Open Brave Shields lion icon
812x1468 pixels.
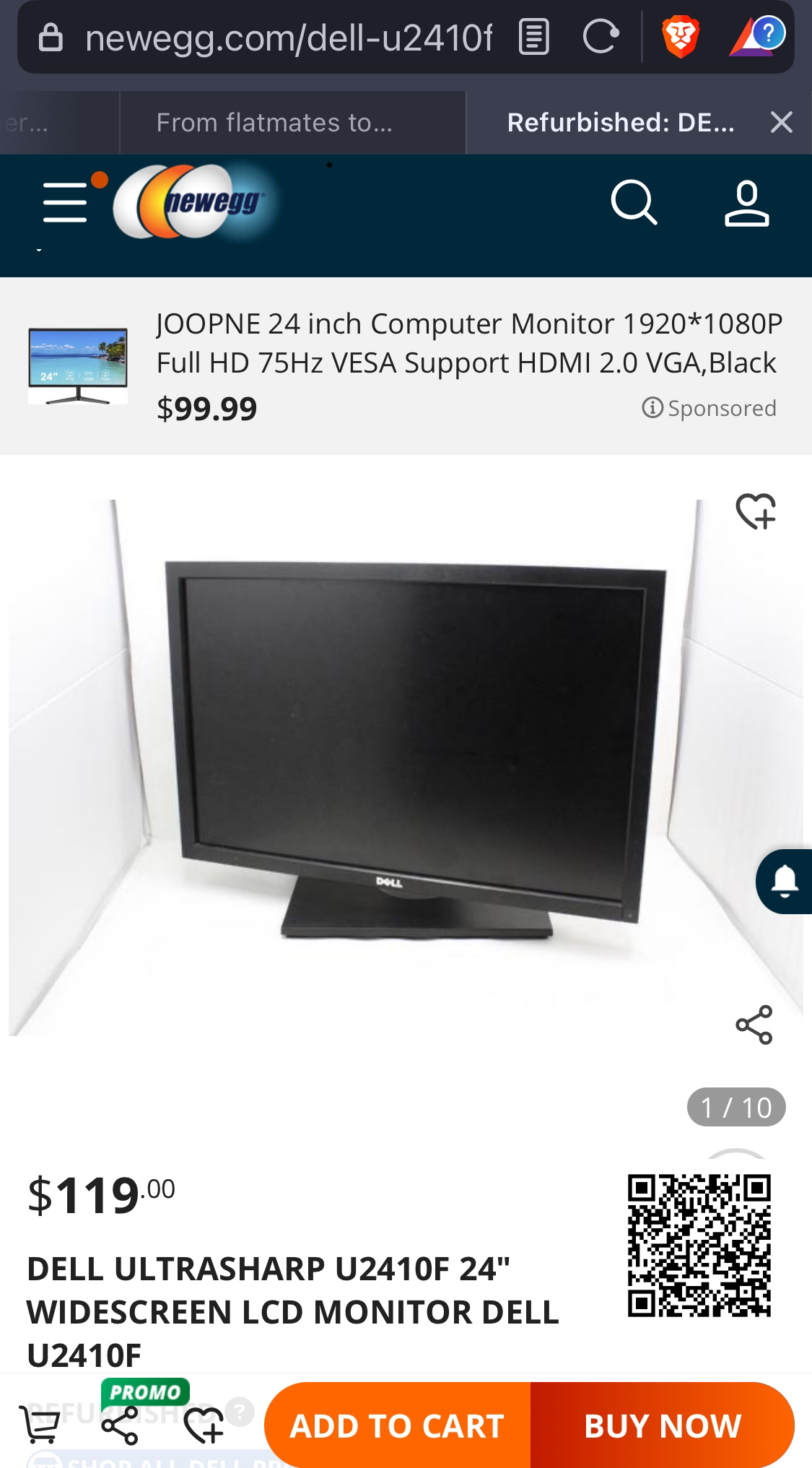click(x=680, y=38)
